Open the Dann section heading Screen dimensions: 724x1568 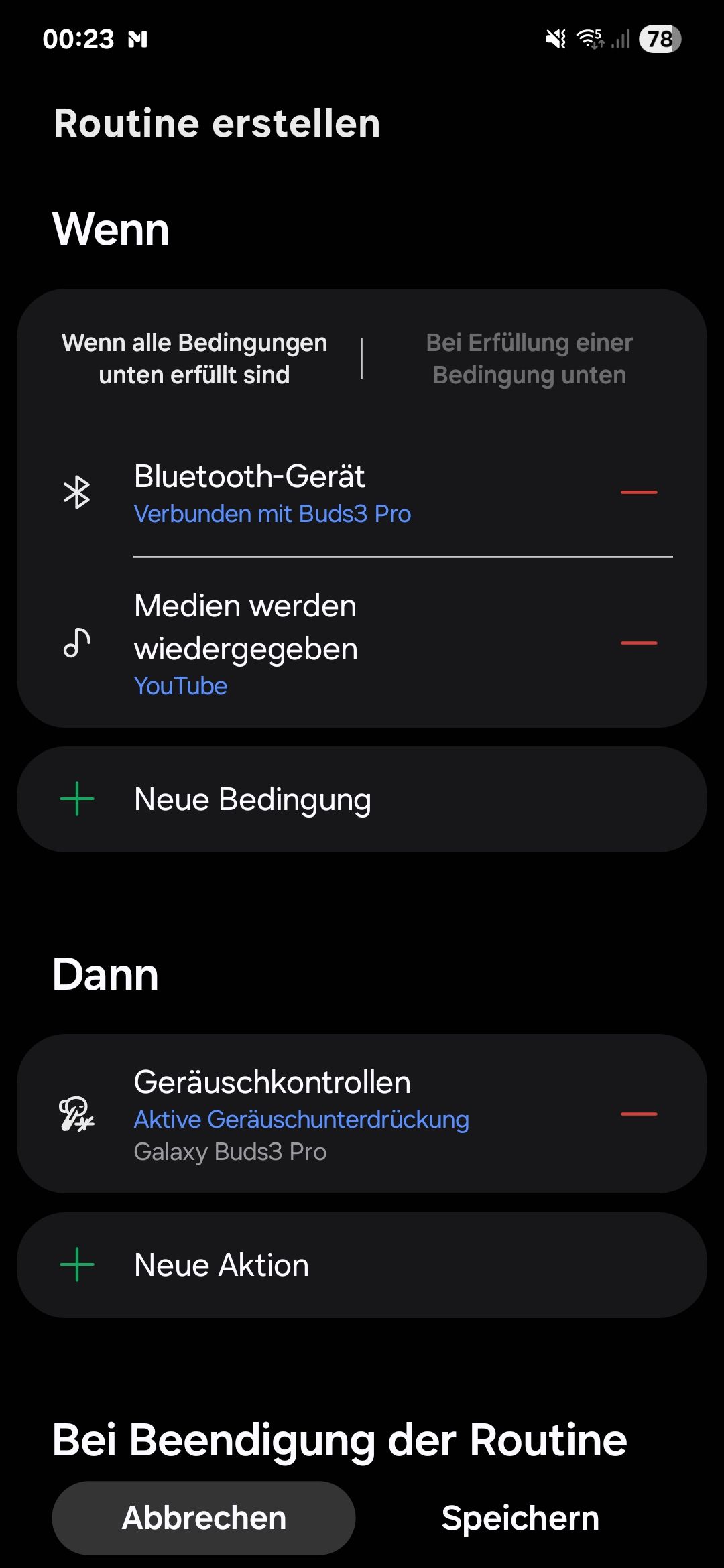106,975
